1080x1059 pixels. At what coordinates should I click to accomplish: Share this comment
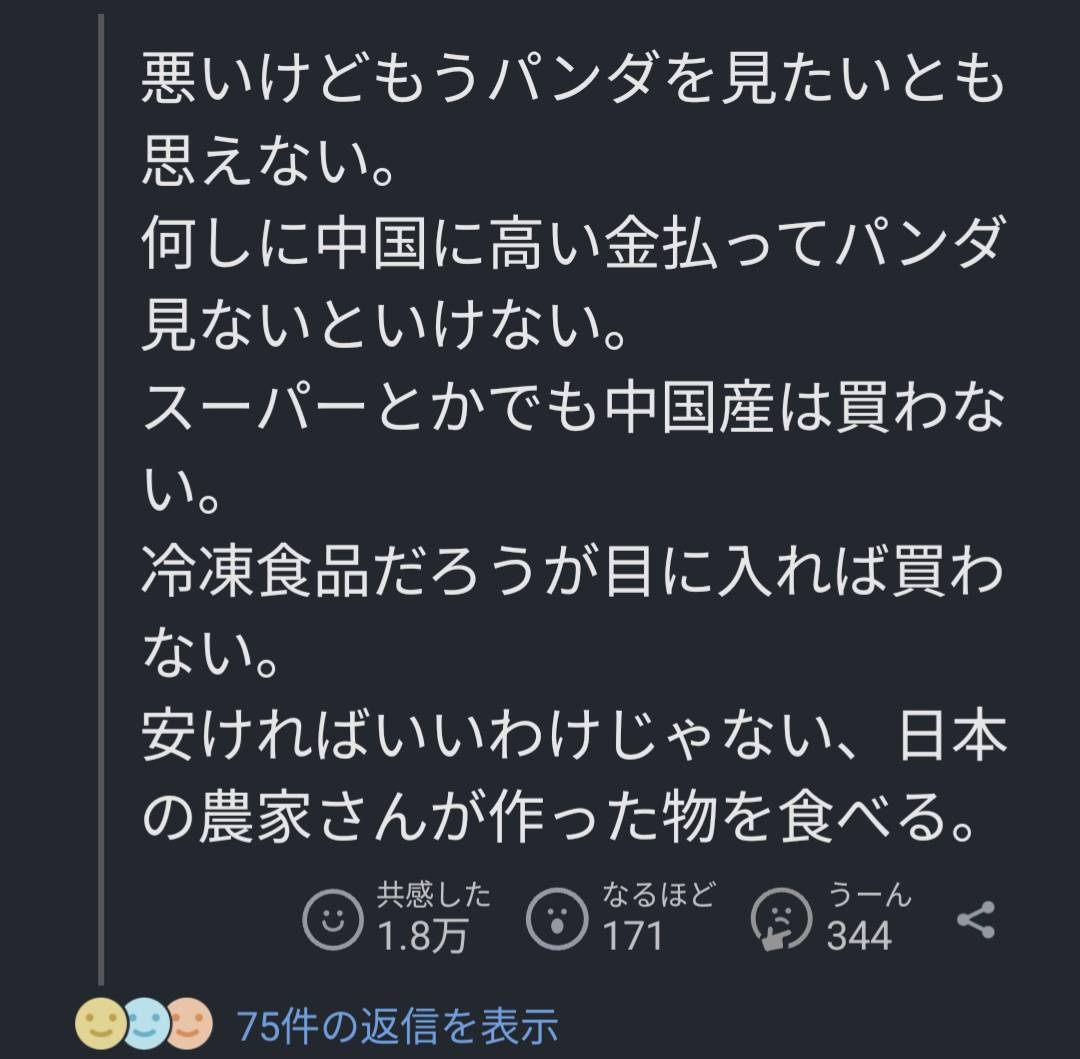pos(975,918)
